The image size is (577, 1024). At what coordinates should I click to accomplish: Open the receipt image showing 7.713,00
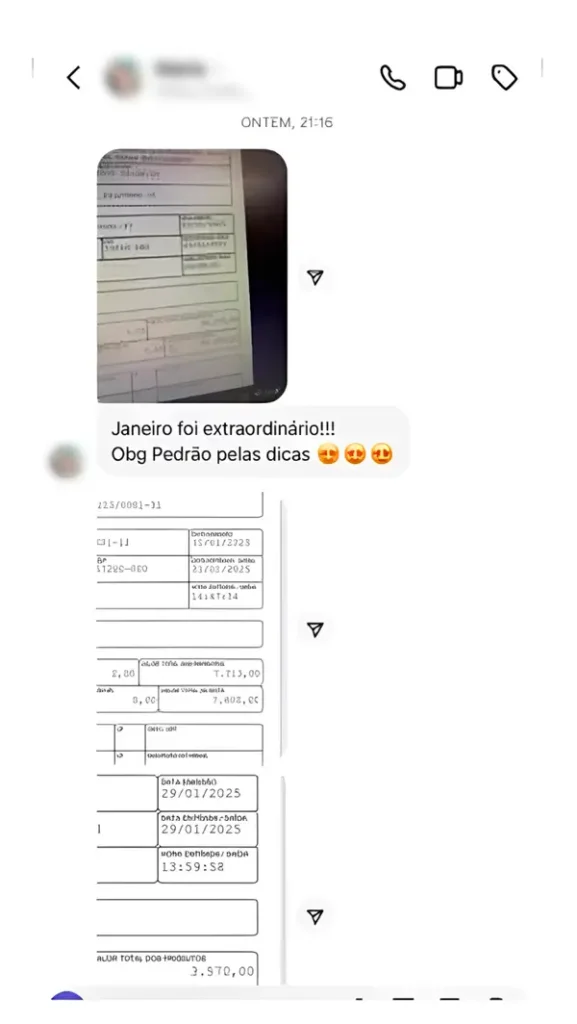coord(190,628)
